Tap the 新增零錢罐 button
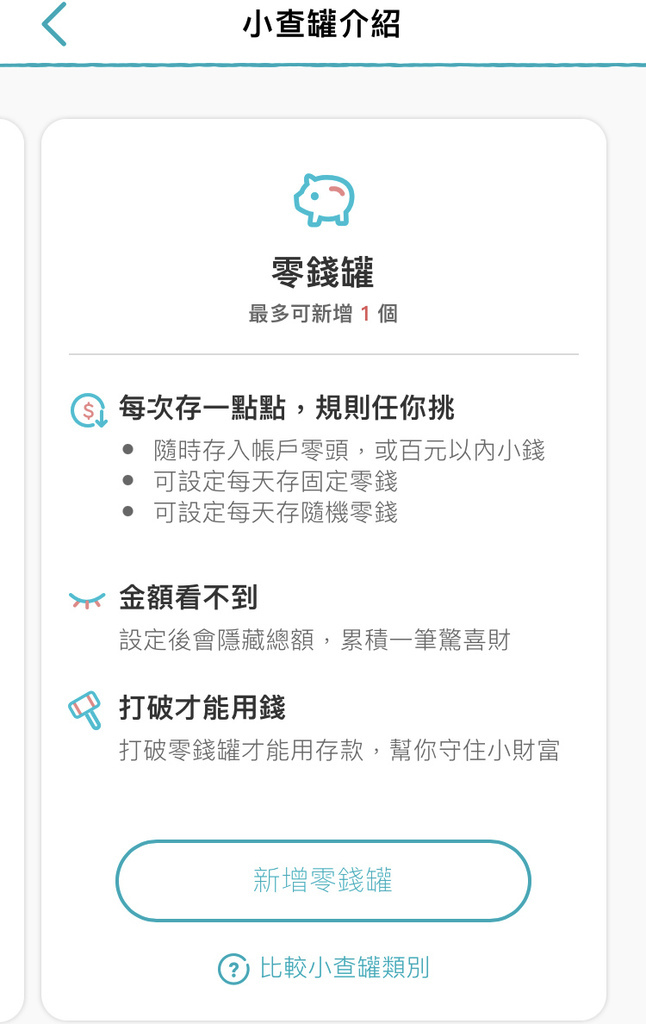The image size is (646, 1024). click(323, 880)
